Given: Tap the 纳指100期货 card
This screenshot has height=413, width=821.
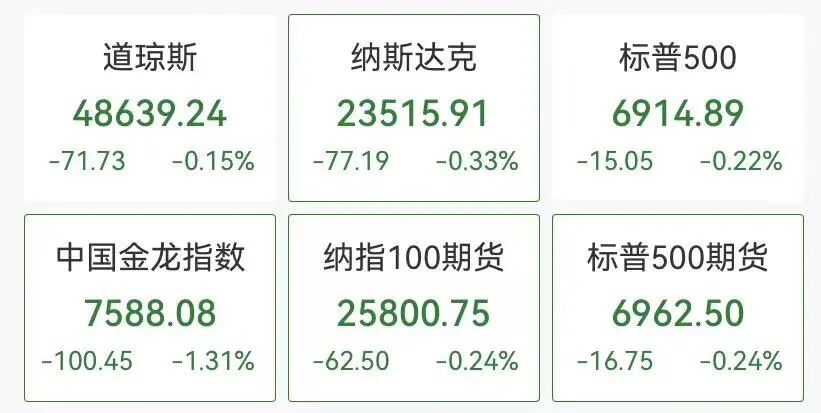Looking at the screenshot, I should click(x=413, y=308).
